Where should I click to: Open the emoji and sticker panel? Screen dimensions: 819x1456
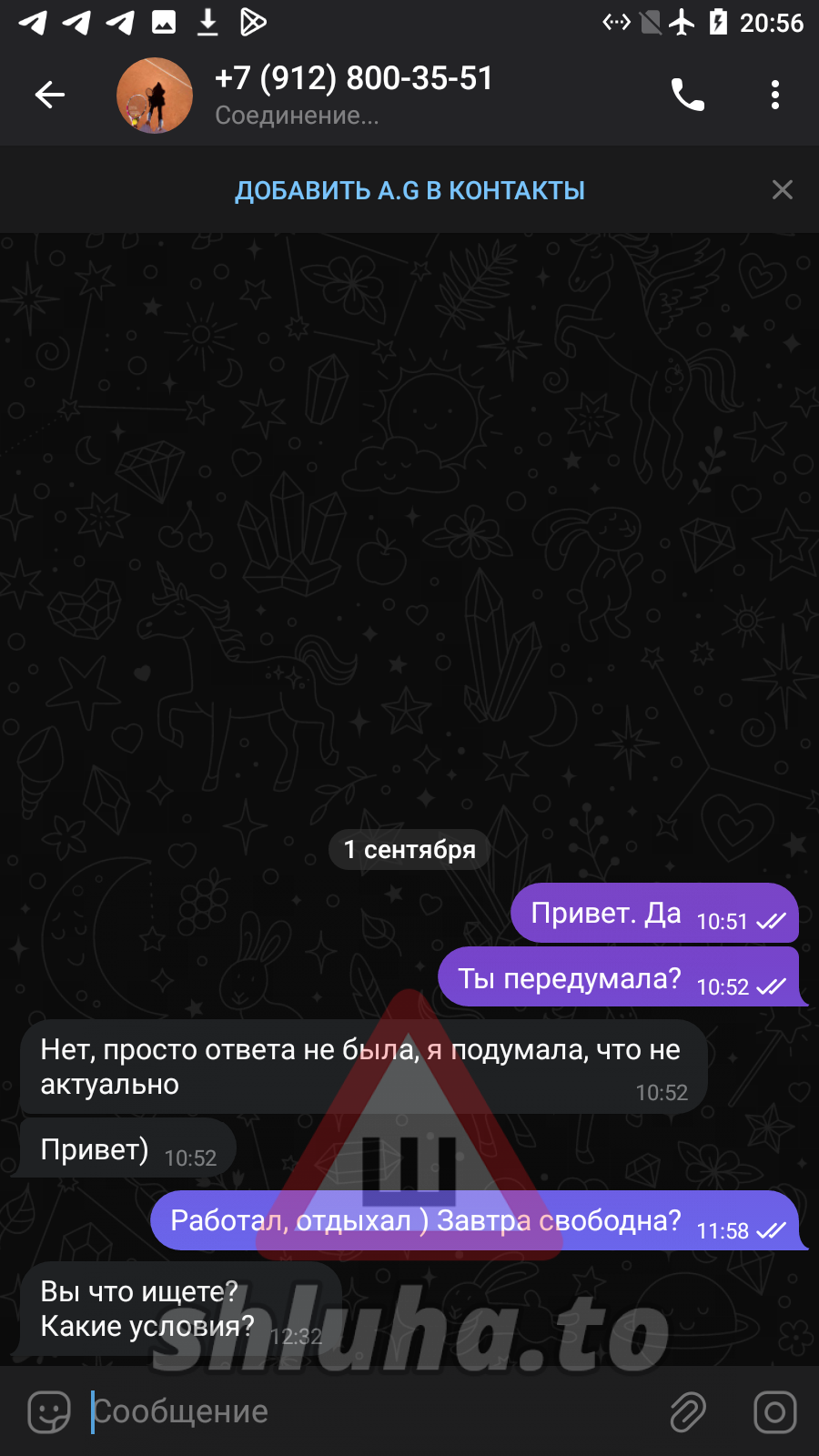point(49,1412)
